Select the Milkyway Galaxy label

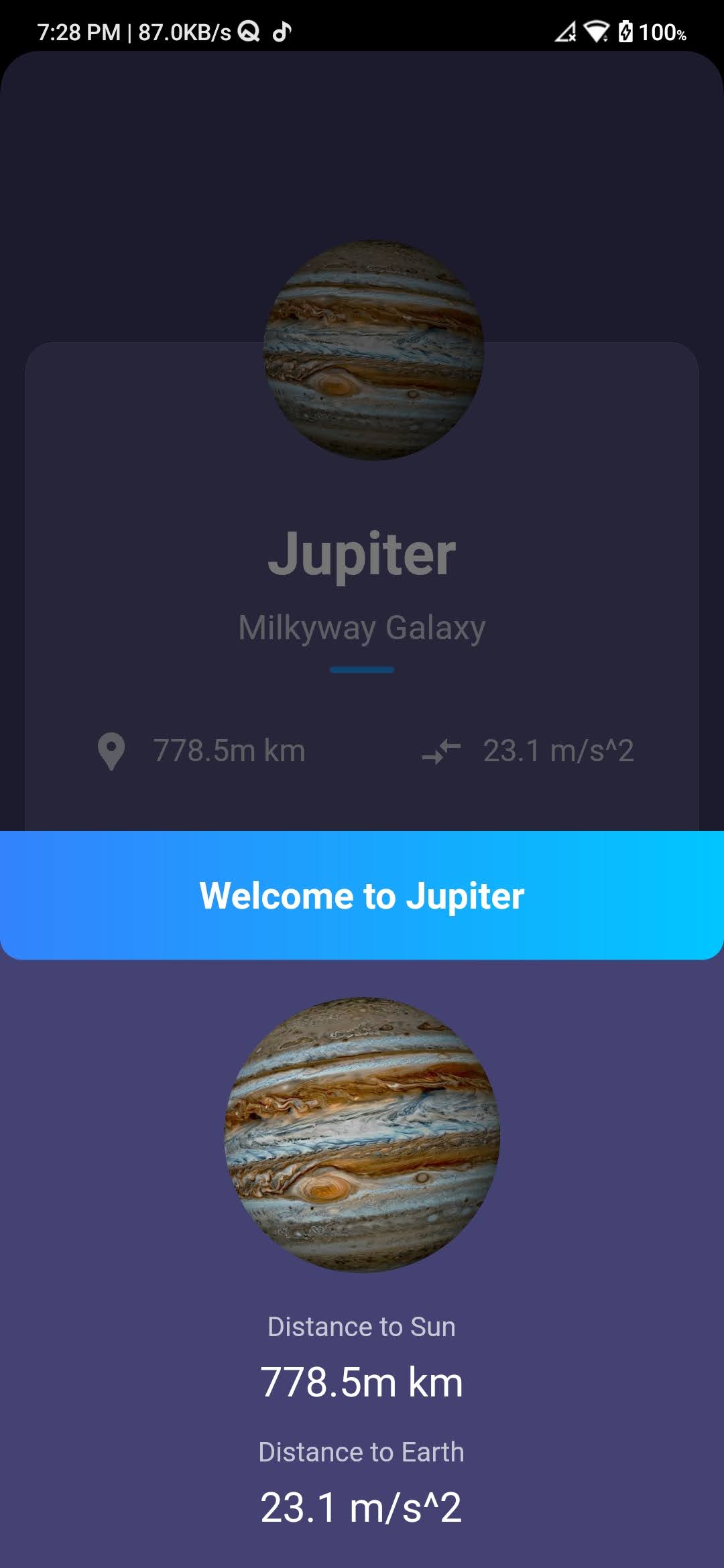click(x=362, y=628)
